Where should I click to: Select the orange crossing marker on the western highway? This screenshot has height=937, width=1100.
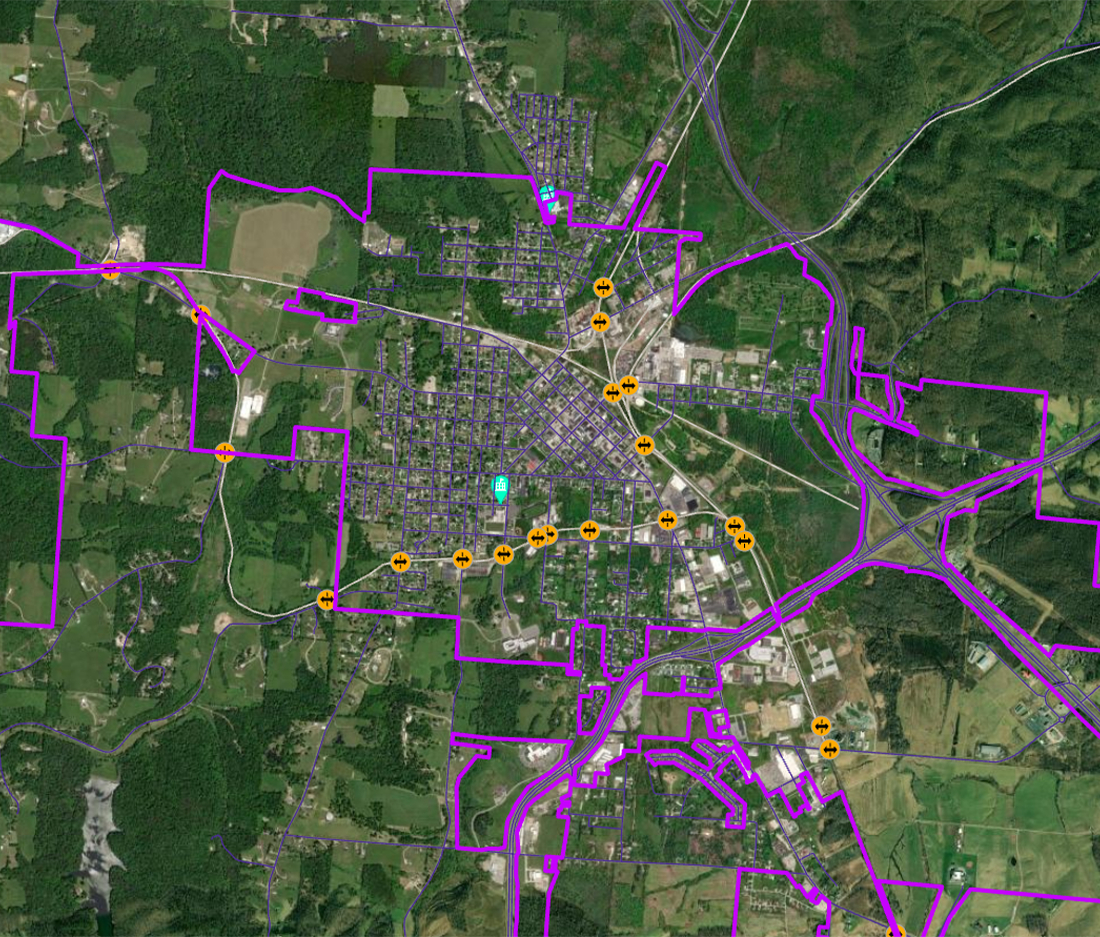pyautogui.click(x=110, y=268)
